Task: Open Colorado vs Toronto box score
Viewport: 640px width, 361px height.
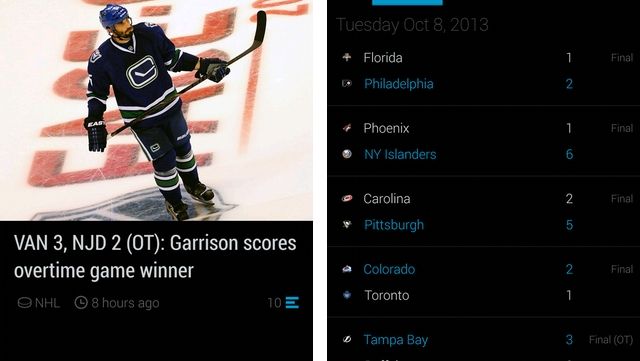Action: click(483, 282)
